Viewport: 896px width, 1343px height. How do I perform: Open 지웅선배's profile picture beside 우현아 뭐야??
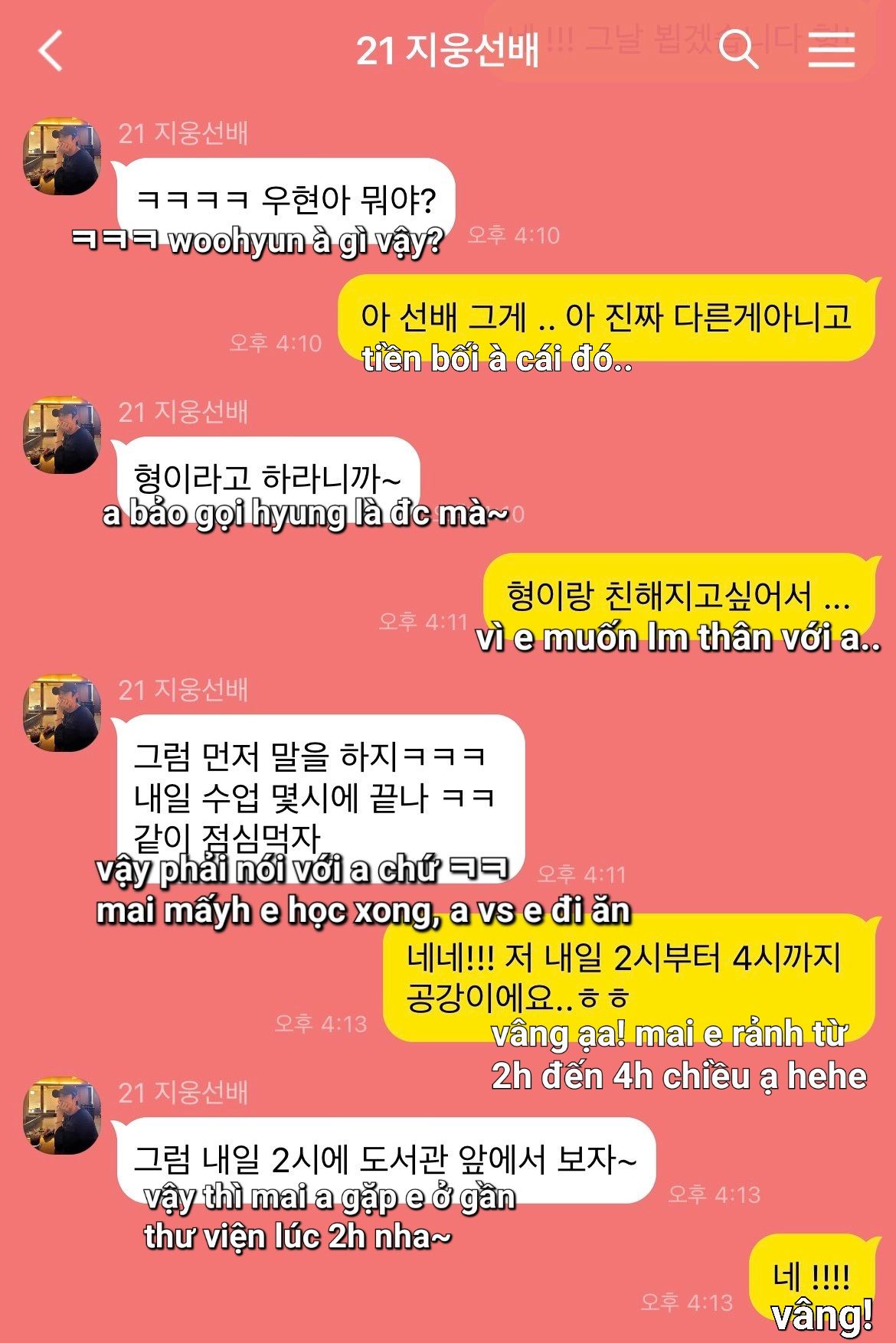pyautogui.click(x=62, y=156)
